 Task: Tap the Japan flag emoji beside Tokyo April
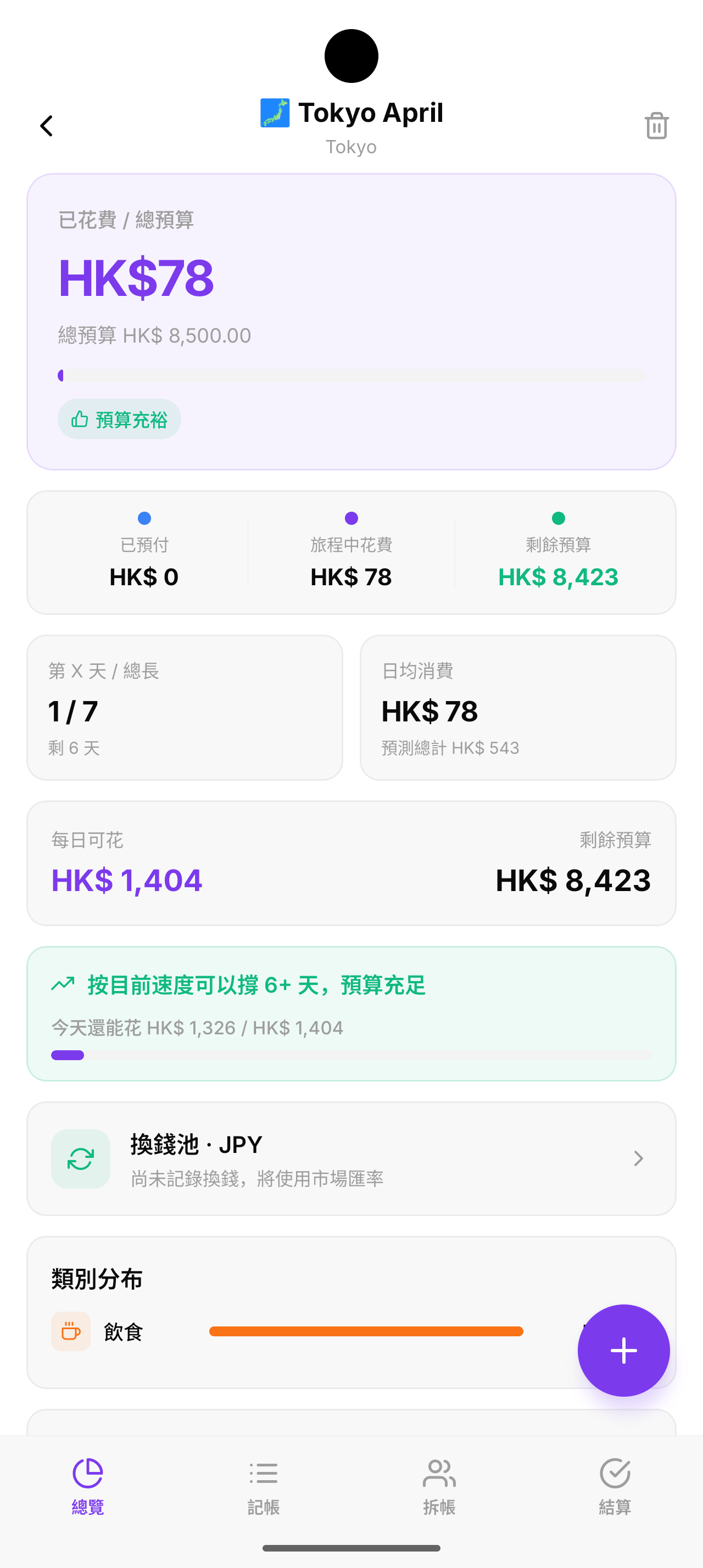point(274,112)
